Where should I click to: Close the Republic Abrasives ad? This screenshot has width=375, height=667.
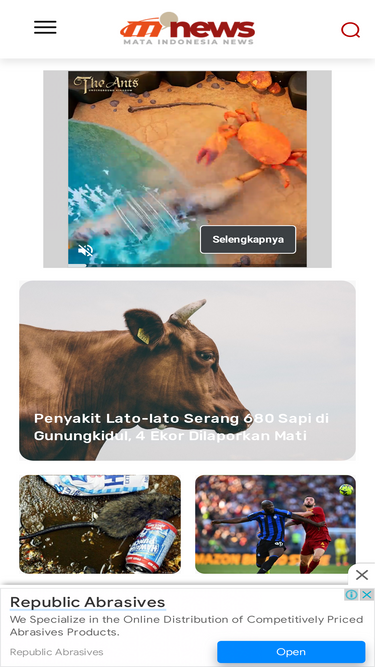367,594
